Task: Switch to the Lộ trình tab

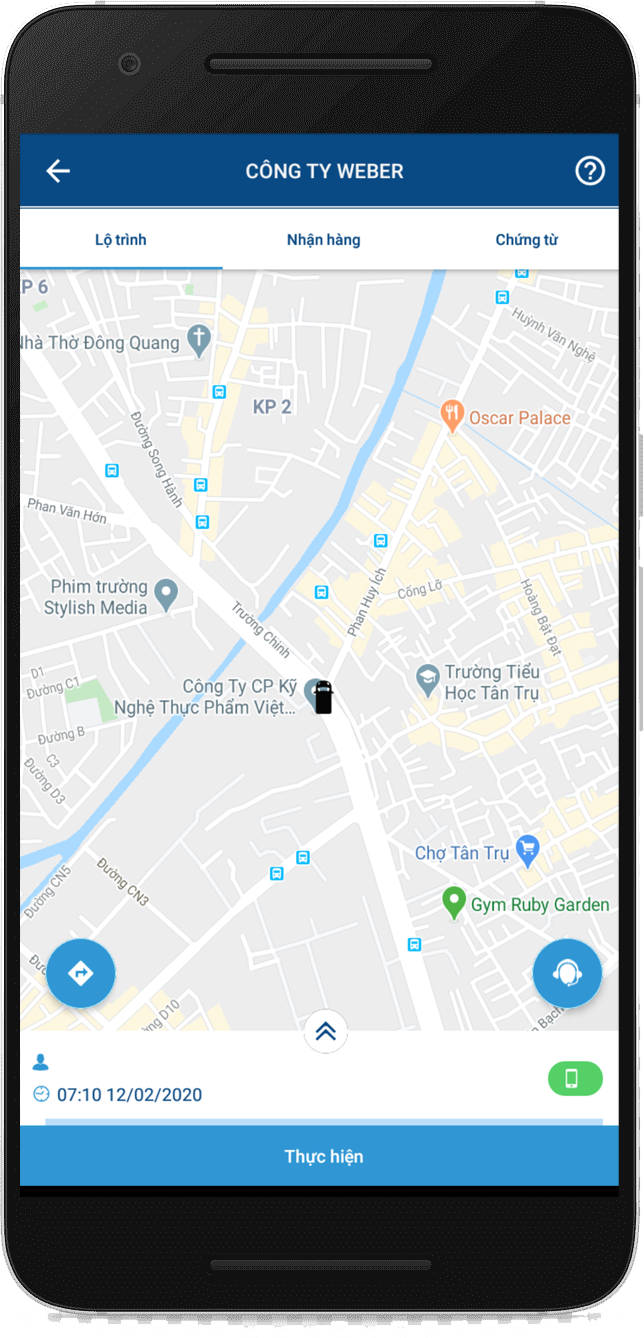Action: click(121, 240)
